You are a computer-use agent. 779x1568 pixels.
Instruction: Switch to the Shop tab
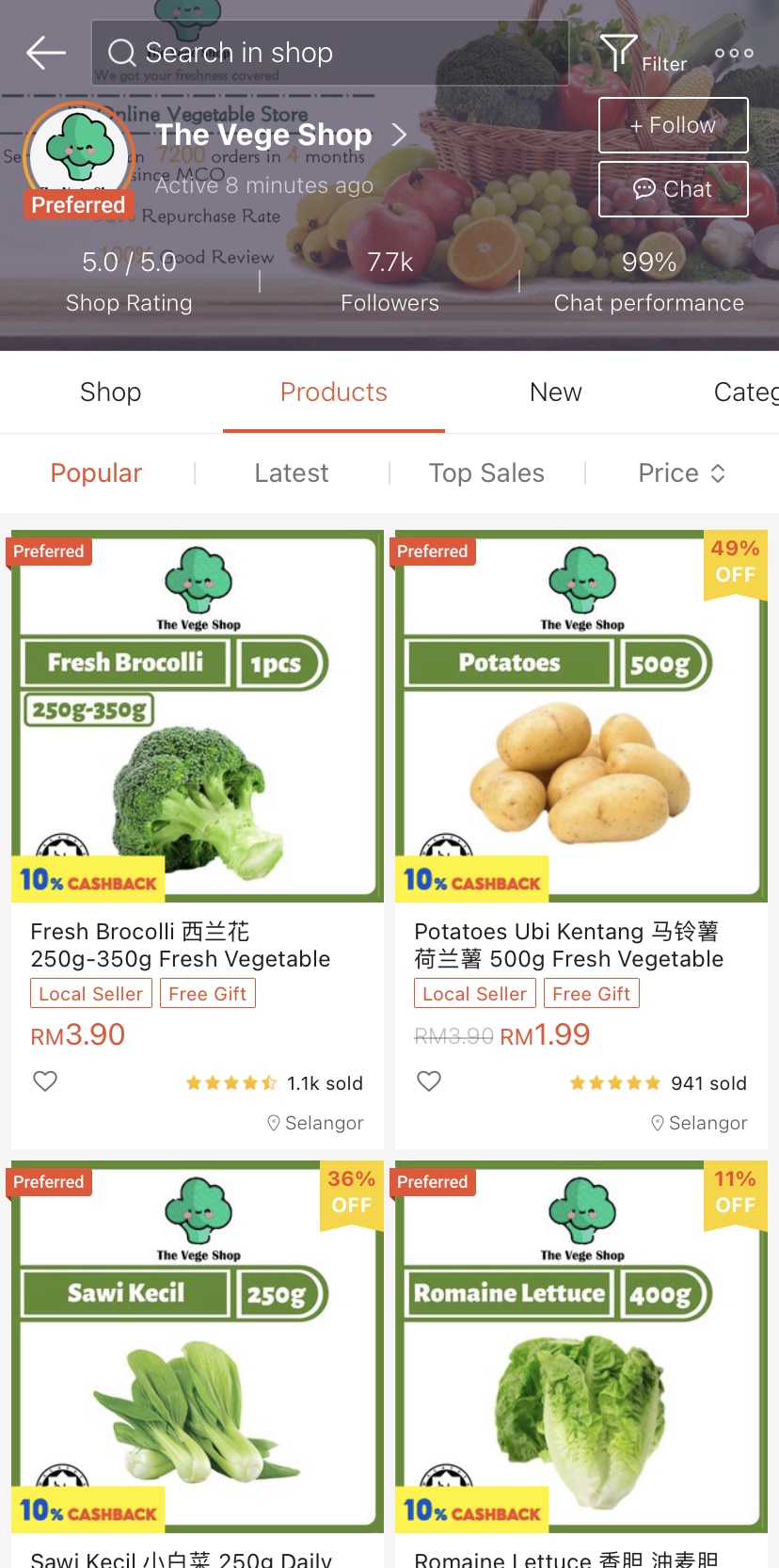(x=110, y=392)
